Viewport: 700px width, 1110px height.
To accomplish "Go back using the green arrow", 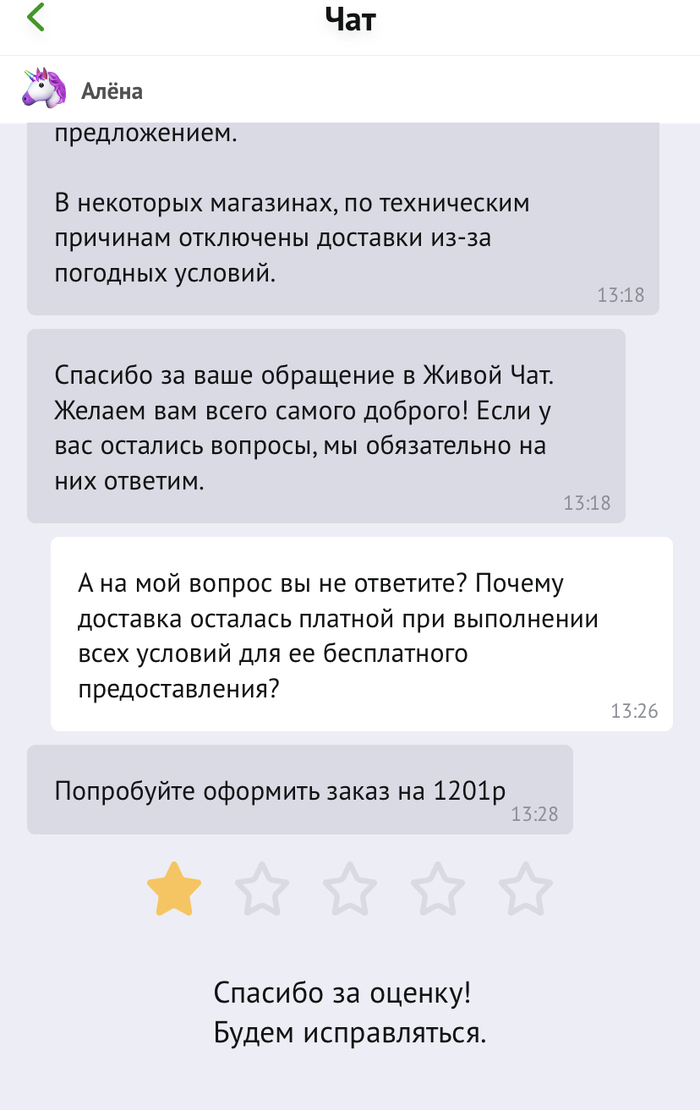I will pos(36,18).
